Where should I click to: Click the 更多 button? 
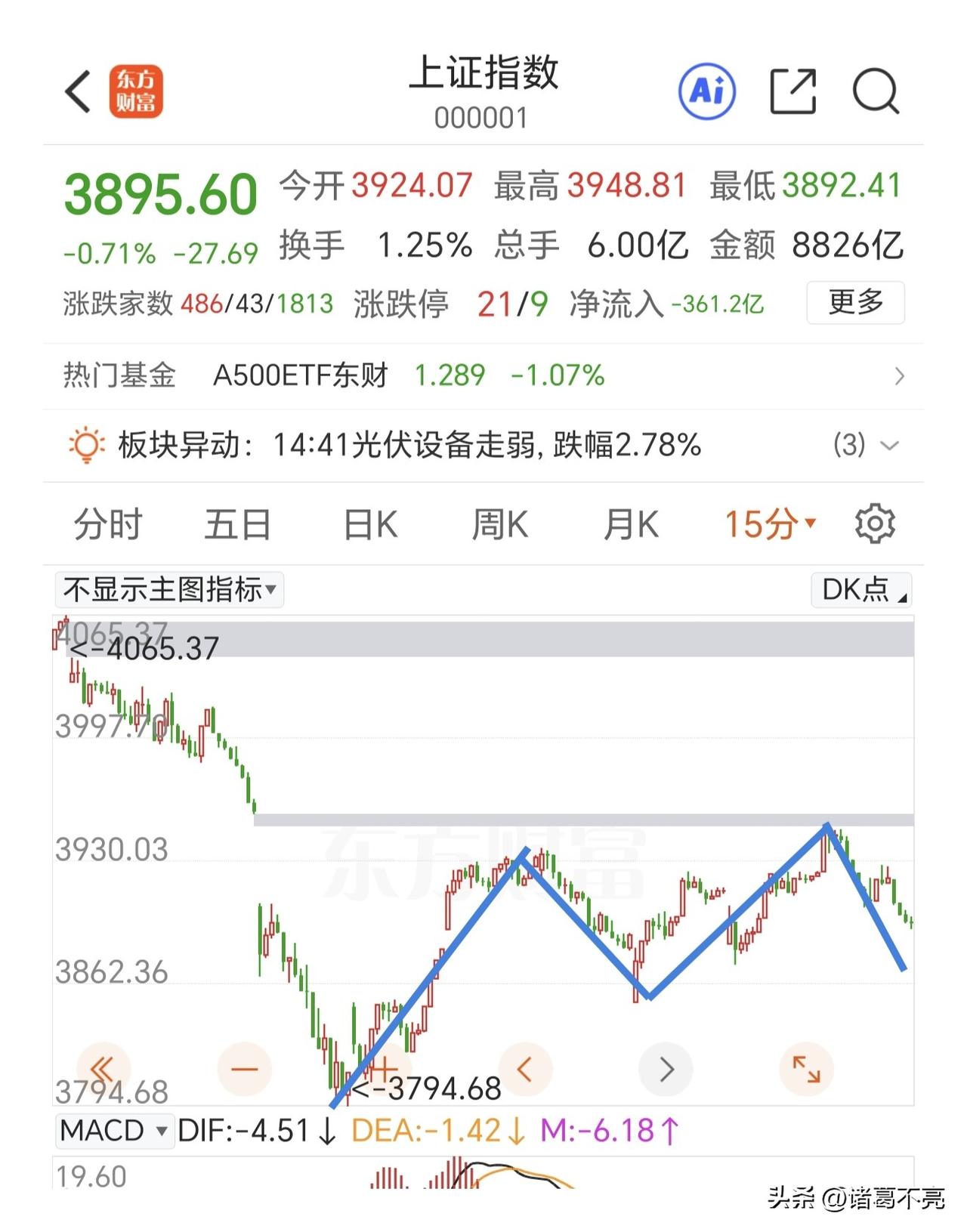point(855,303)
